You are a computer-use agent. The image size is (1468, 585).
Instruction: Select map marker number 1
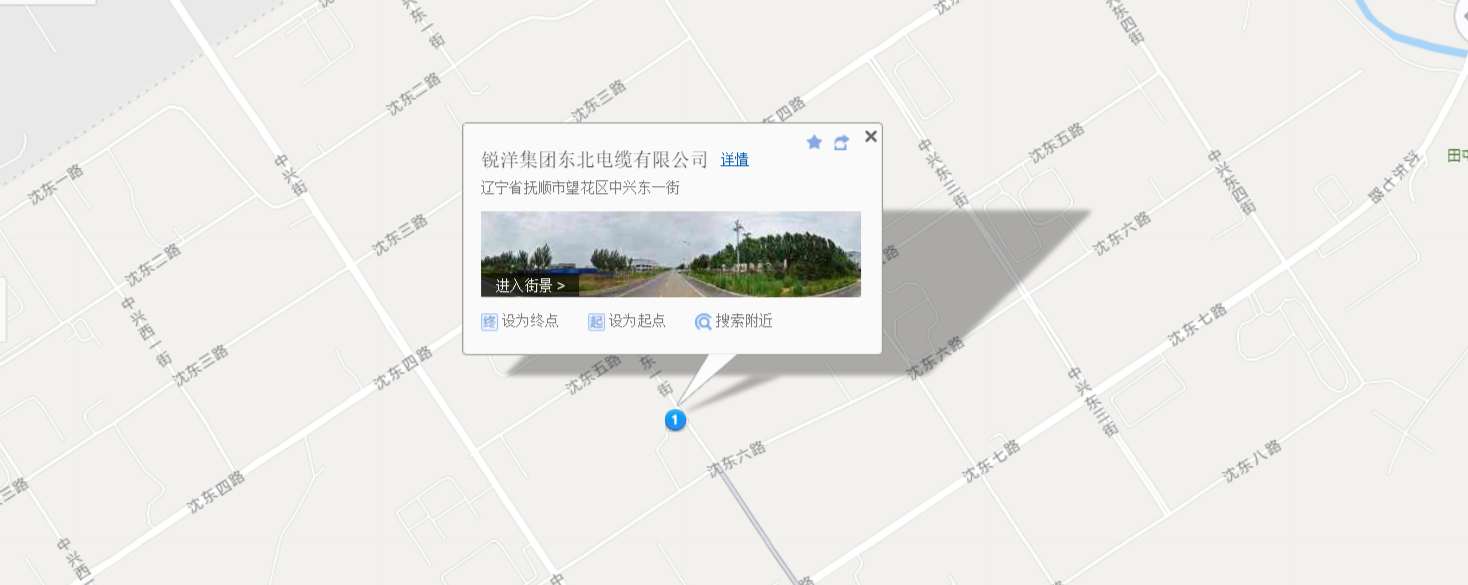coord(675,420)
